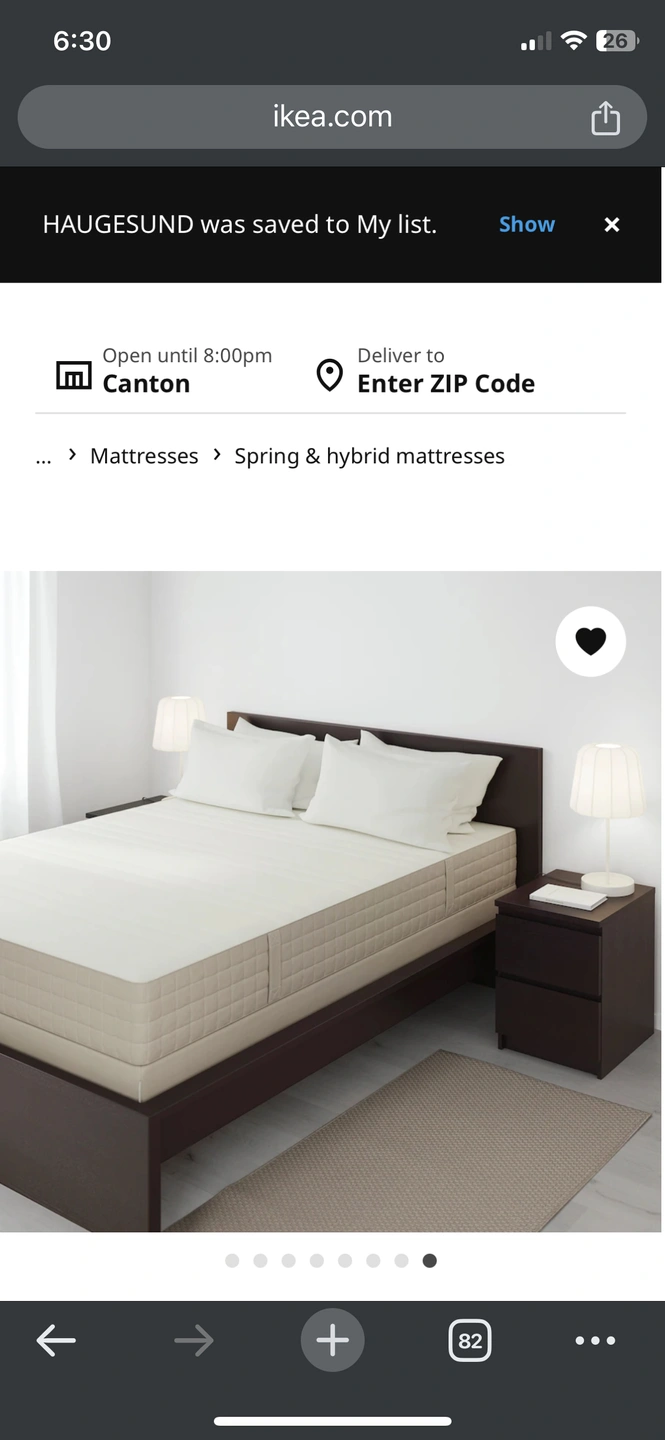The width and height of the screenshot is (665, 1440).
Task: Expand the collapsed breadcrumb ellipsis
Action: [43, 457]
